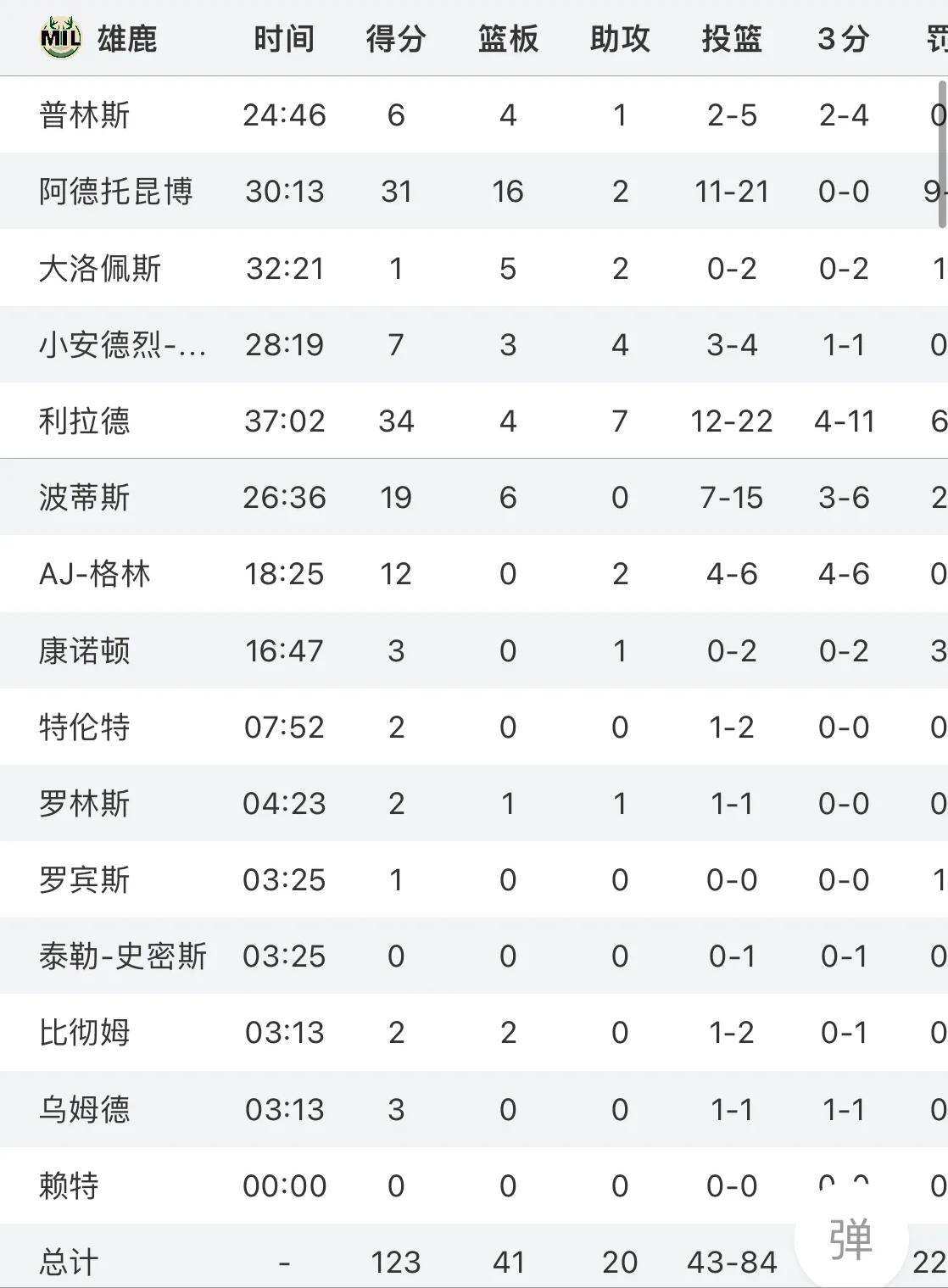Select the 波蒂斯 row
The image size is (948, 1288).
[86, 498]
